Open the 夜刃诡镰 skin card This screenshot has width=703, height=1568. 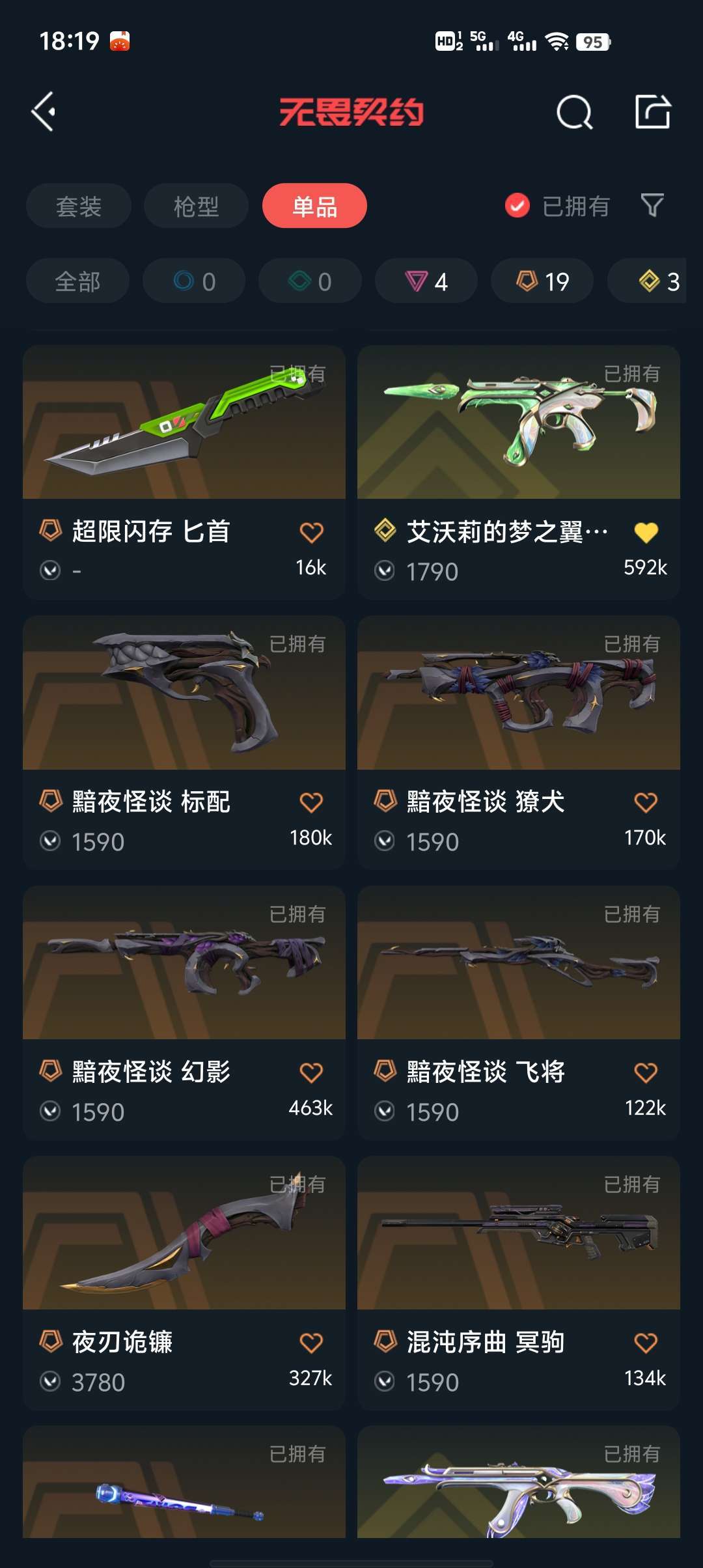(184, 1283)
